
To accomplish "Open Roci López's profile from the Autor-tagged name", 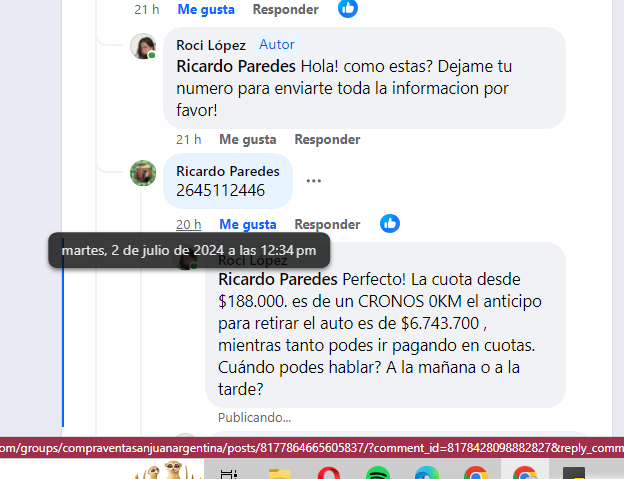I will [211, 45].
